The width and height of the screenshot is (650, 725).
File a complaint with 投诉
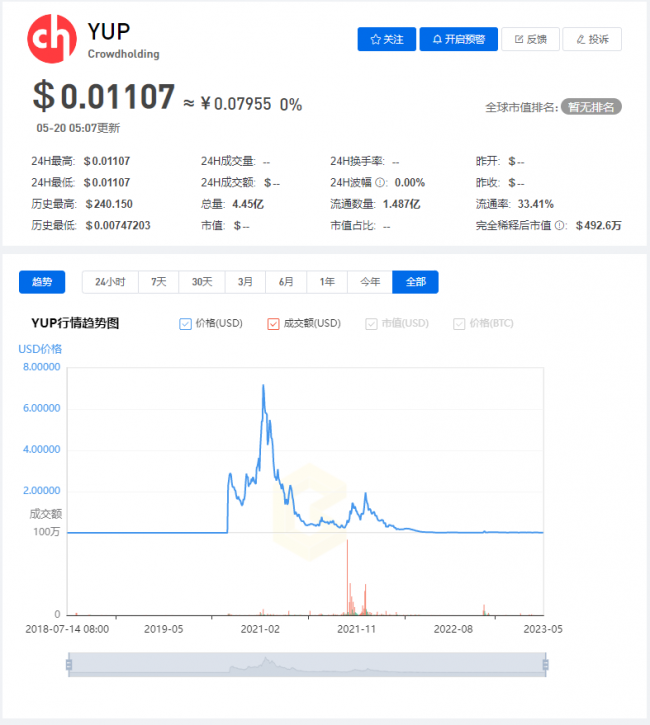point(592,39)
